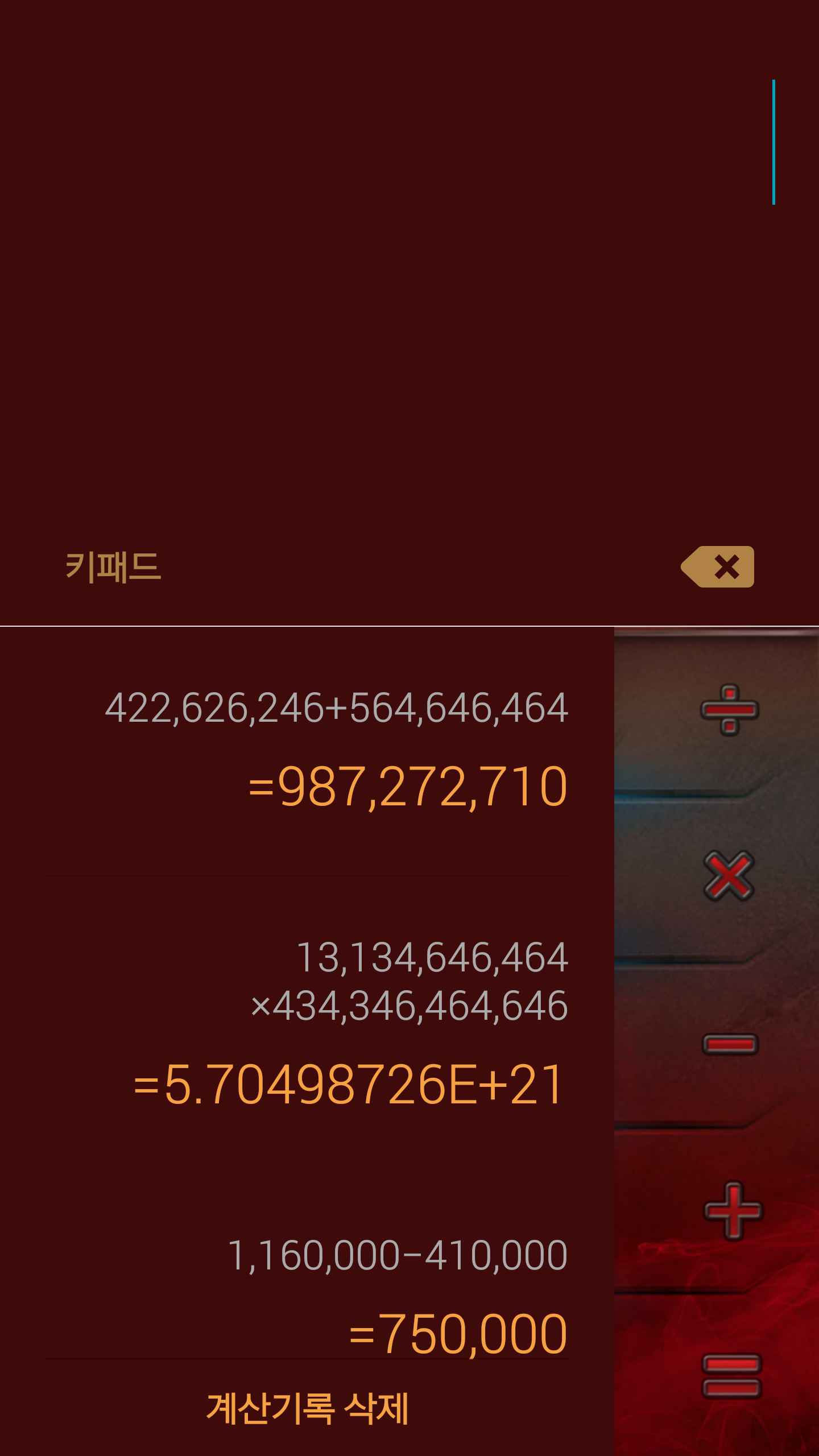Tap the 키패드 button to show keypad

[114, 567]
